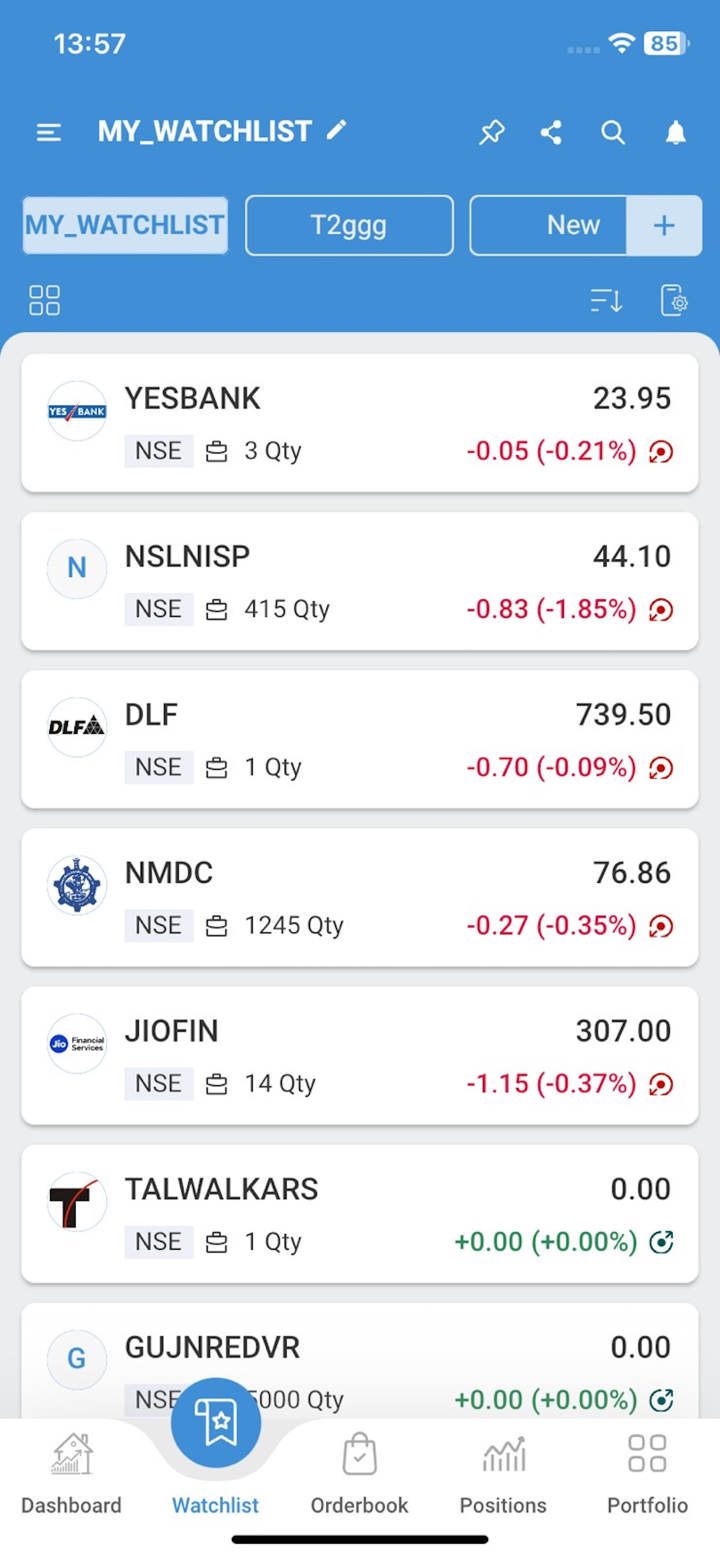
Task: Open the sort options
Action: [606, 300]
